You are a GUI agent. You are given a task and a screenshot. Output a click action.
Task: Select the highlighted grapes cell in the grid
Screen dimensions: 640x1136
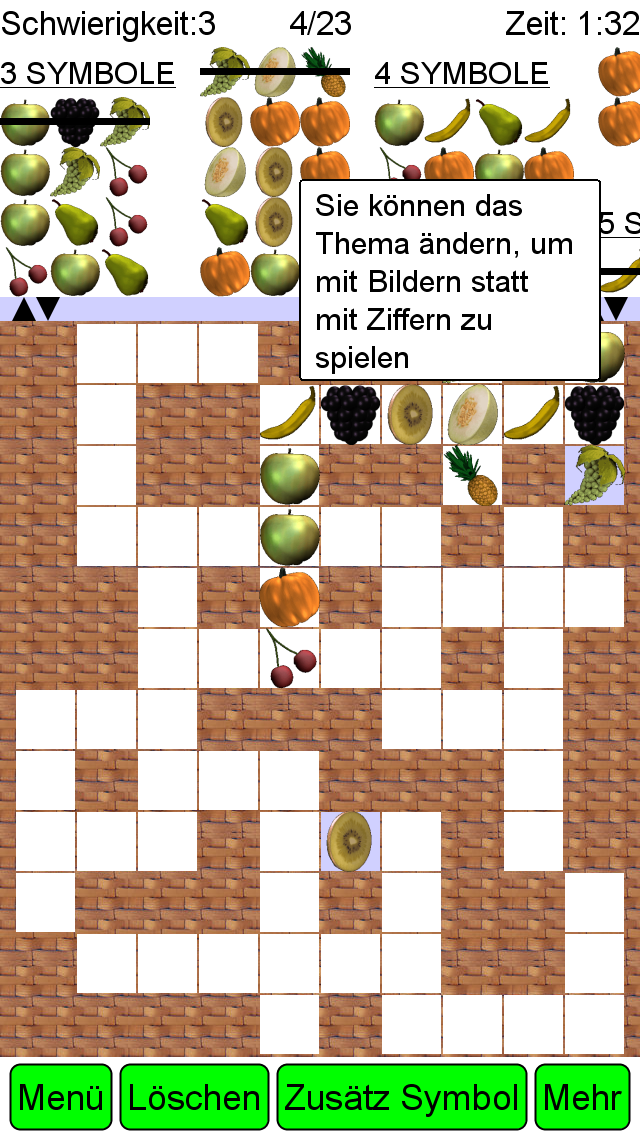tap(594, 475)
